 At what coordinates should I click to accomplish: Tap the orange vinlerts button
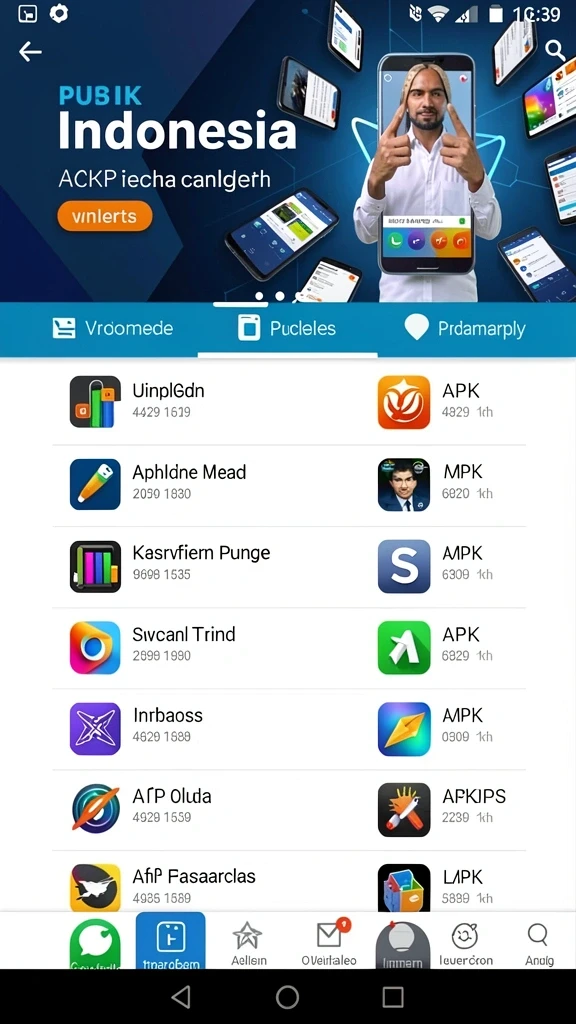click(x=104, y=216)
